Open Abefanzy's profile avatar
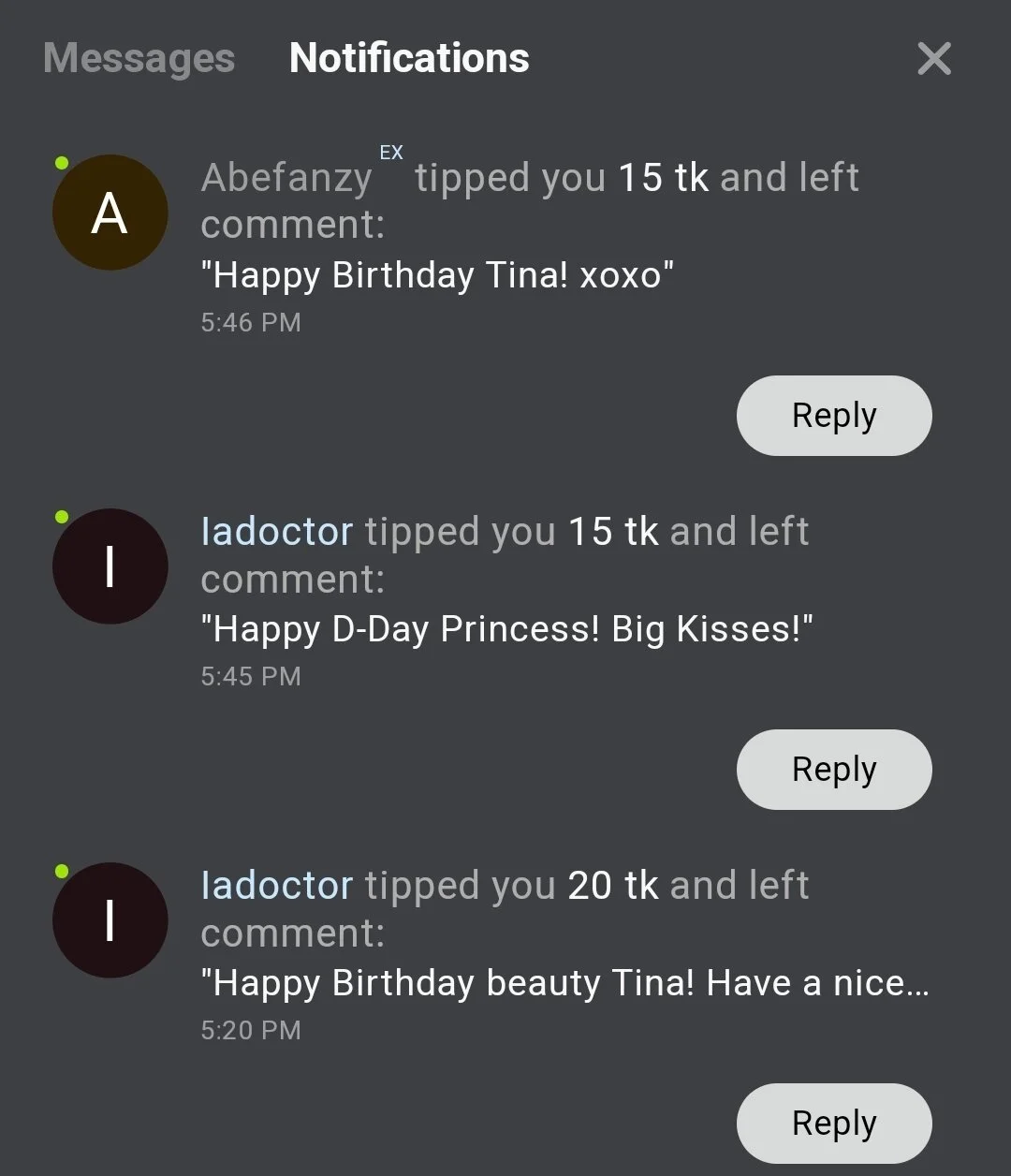Screen dimensions: 1011x1176 pos(110,213)
